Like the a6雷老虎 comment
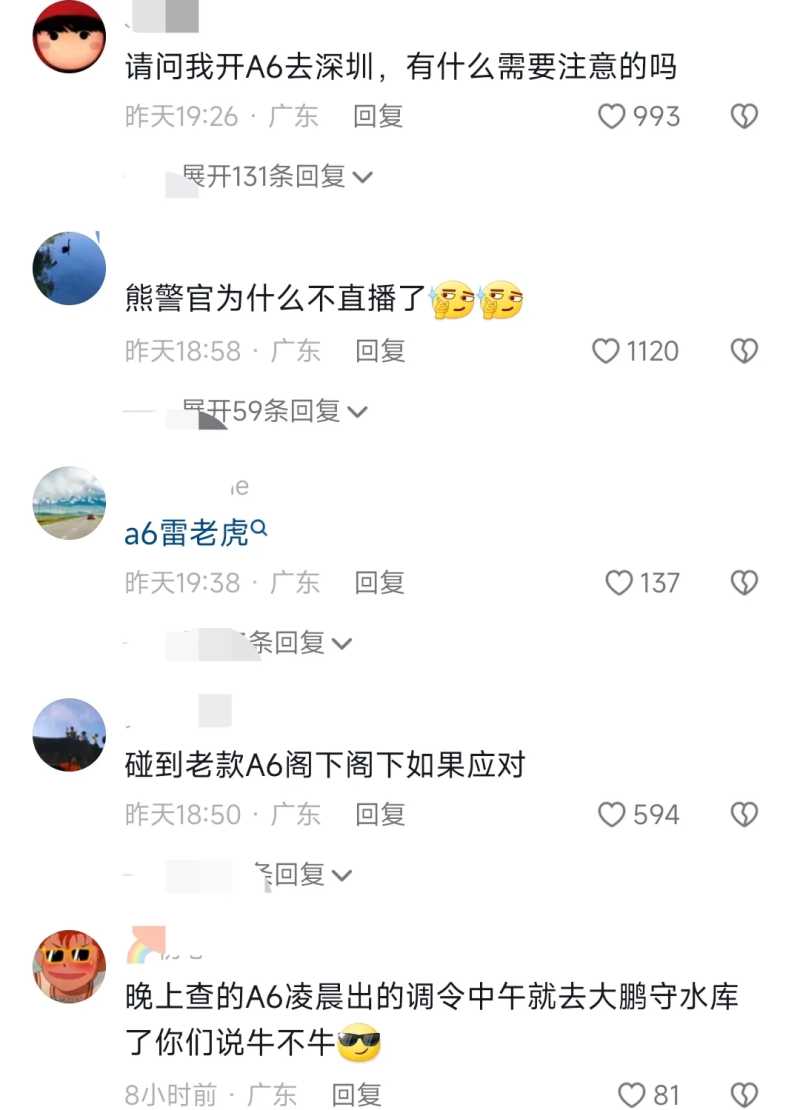Image resolution: width=800 pixels, height=1110 pixels. coord(620,583)
